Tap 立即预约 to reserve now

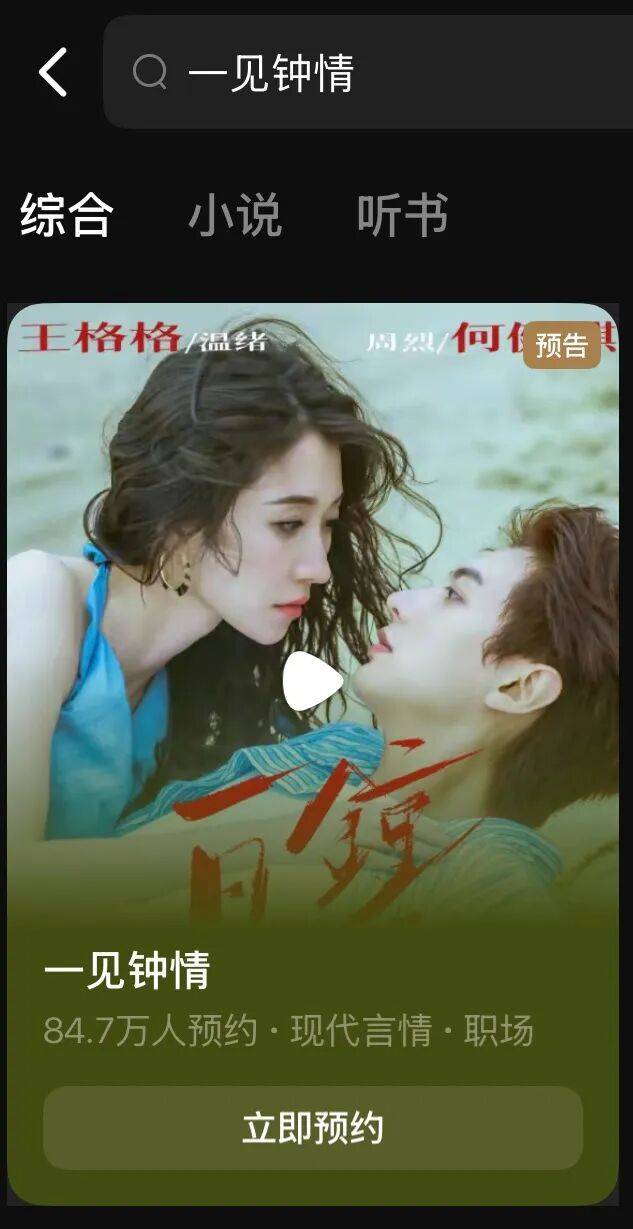312,1128
